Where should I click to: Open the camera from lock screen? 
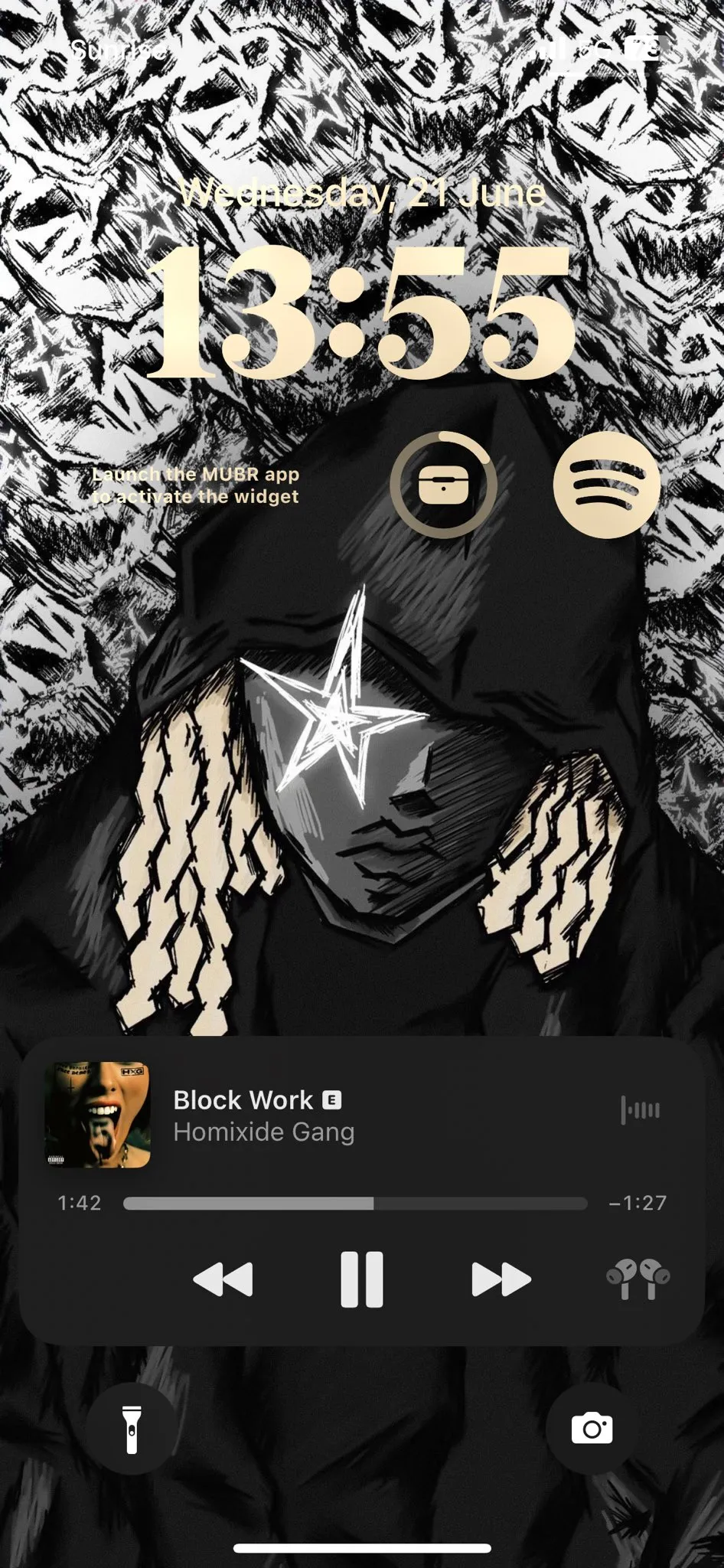pos(592,1429)
